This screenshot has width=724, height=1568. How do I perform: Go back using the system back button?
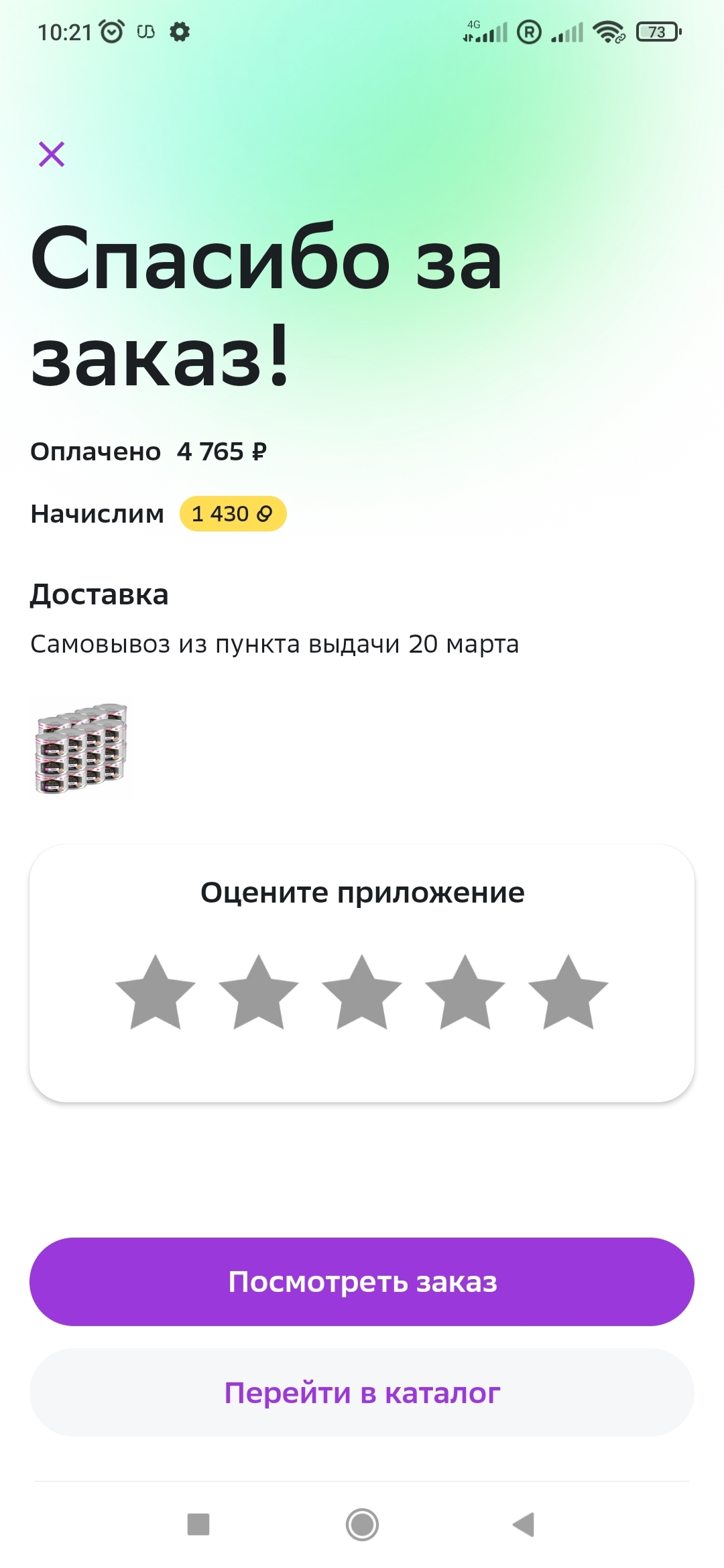coord(524,1524)
